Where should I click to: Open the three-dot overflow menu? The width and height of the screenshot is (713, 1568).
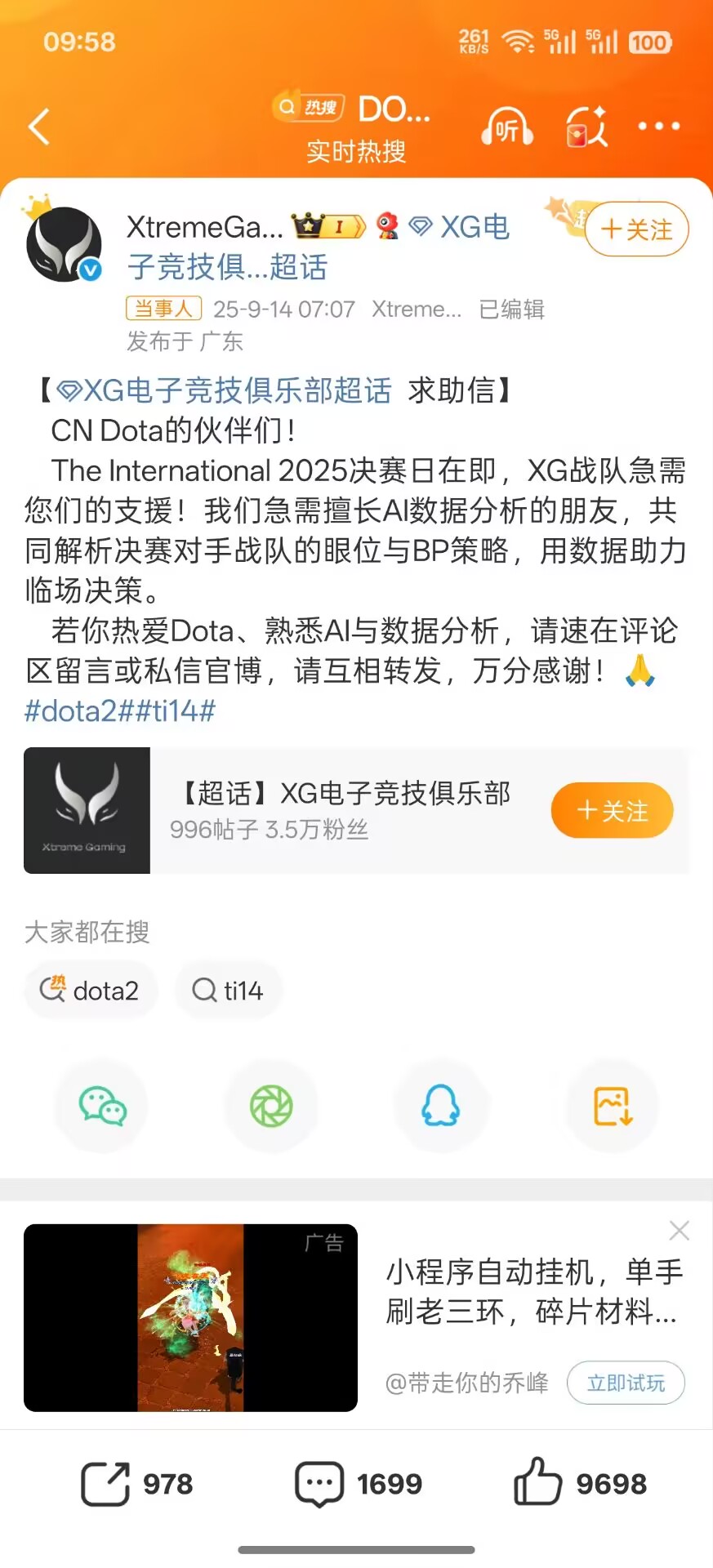tap(659, 126)
